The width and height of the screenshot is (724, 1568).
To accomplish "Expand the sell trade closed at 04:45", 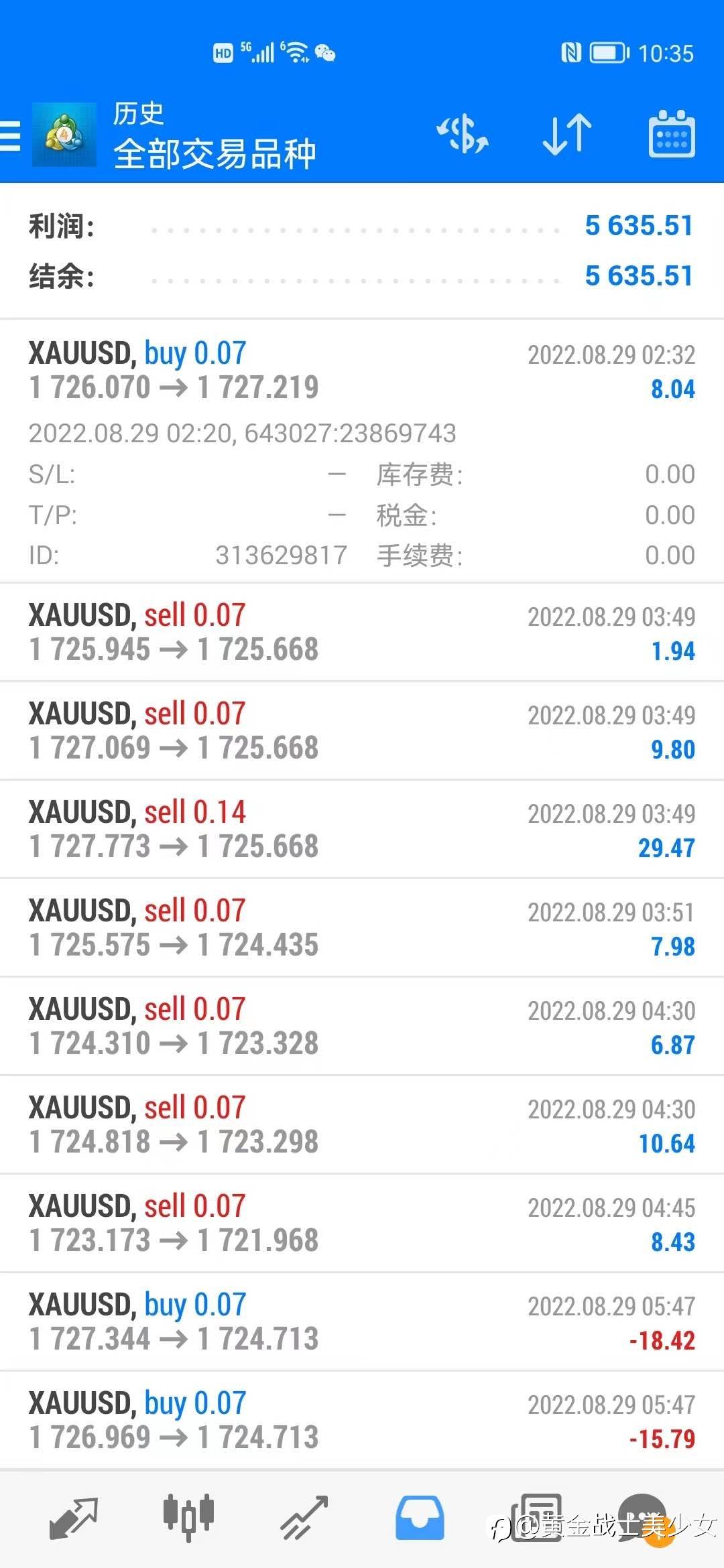I will (x=362, y=1224).
